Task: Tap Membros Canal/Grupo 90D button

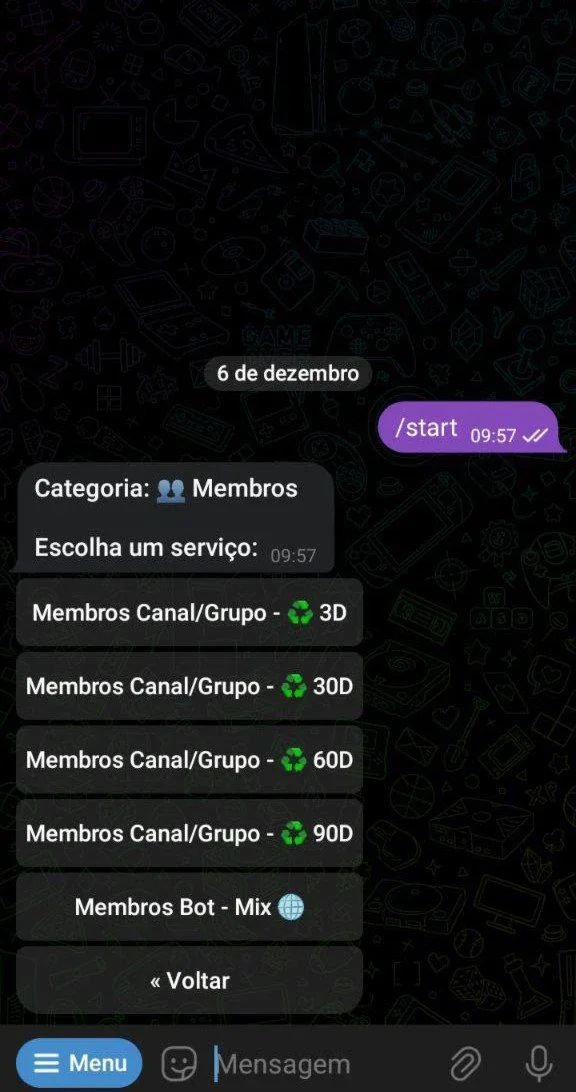Action: [x=189, y=834]
